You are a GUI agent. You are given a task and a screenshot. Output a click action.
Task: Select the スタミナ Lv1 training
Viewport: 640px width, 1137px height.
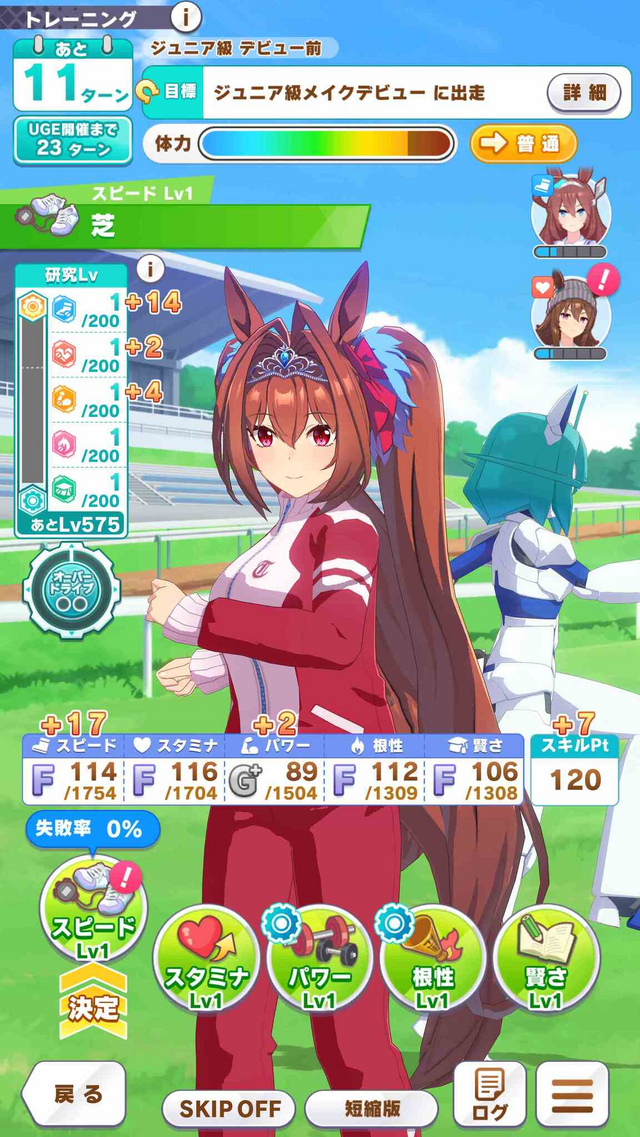206,958
